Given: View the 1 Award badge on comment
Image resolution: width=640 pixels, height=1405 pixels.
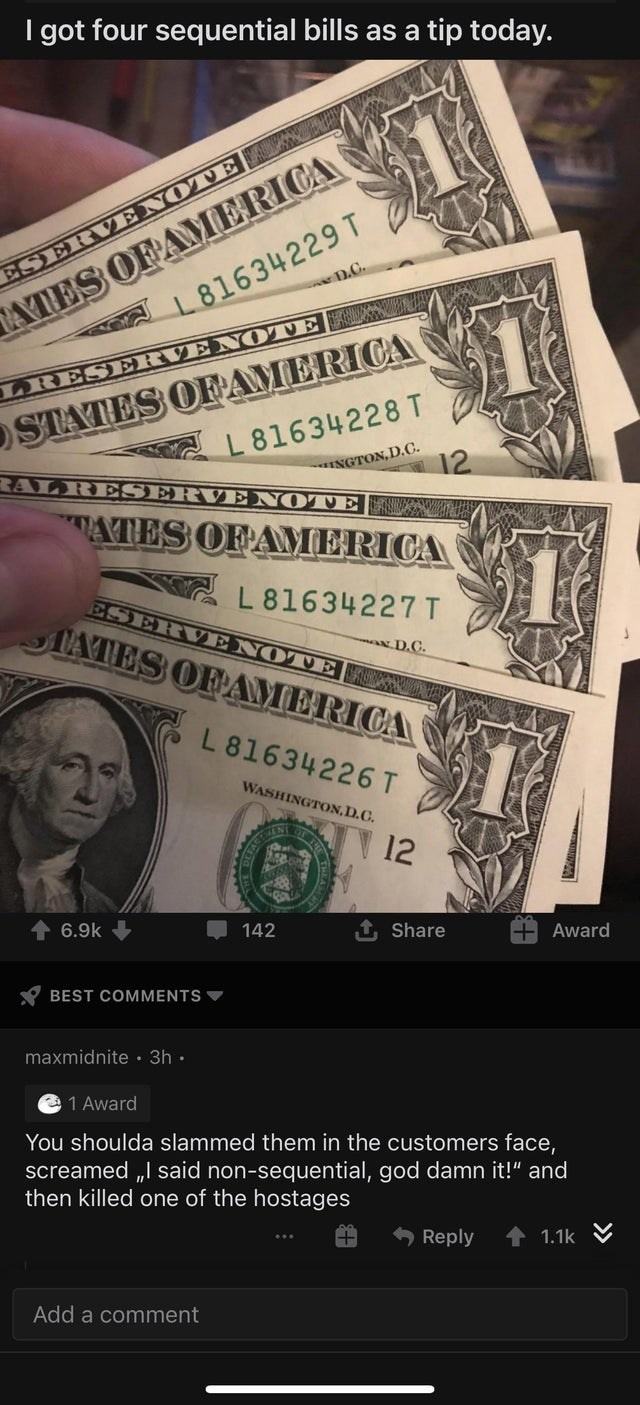Looking at the screenshot, I should (88, 1103).
